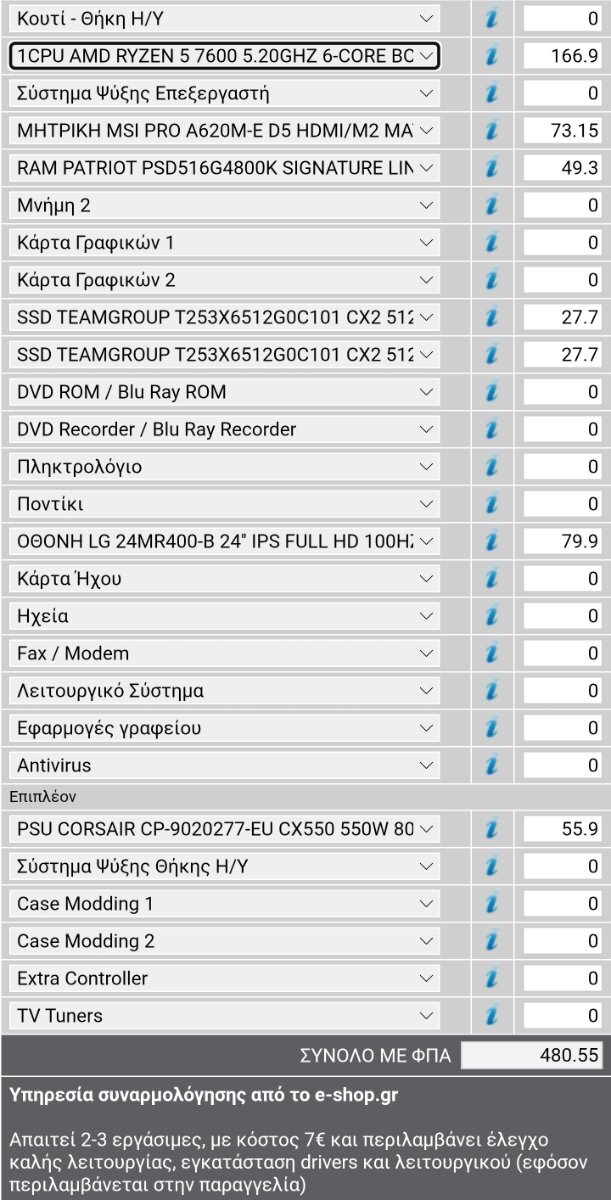611x1200 pixels.
Task: Choose a card in Κάρτα Γραφικών 1
Action: click(225, 243)
